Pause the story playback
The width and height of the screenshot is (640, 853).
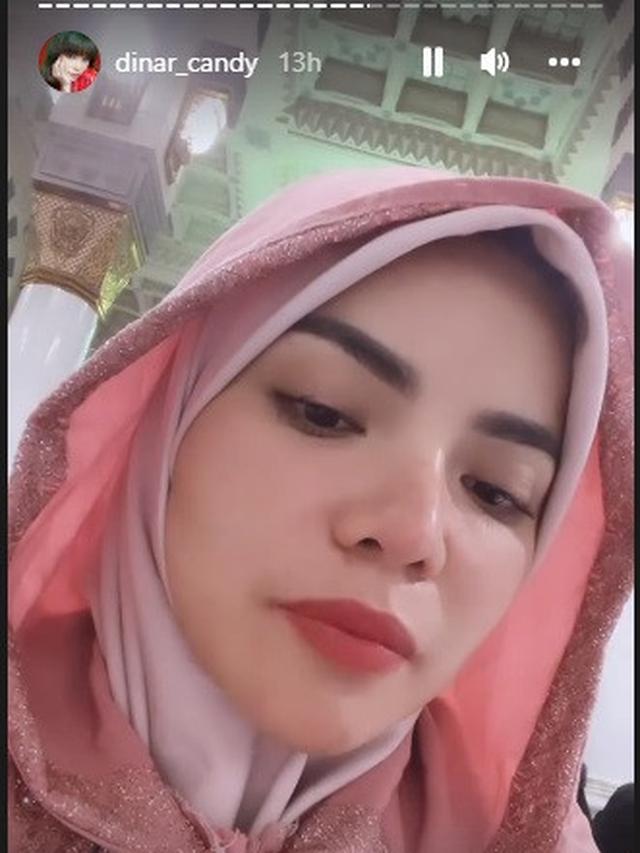click(432, 62)
